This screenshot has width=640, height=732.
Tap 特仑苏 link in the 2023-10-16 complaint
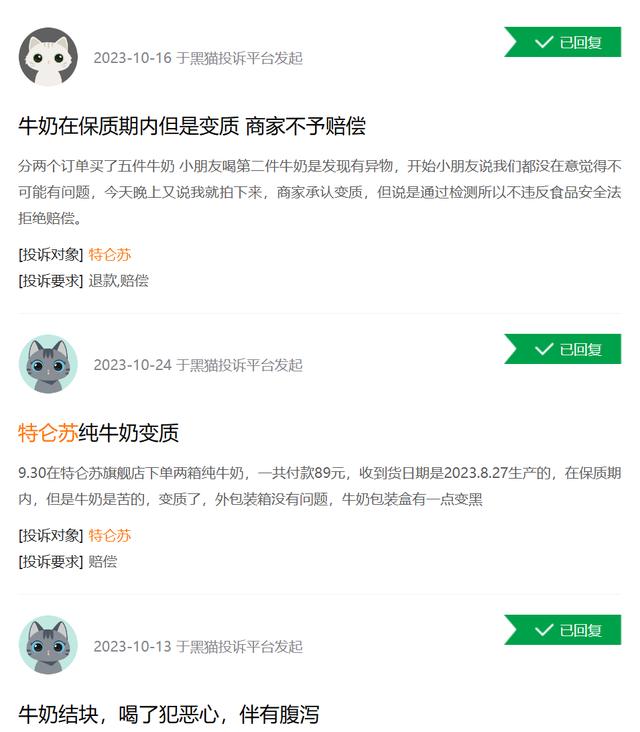(110, 254)
